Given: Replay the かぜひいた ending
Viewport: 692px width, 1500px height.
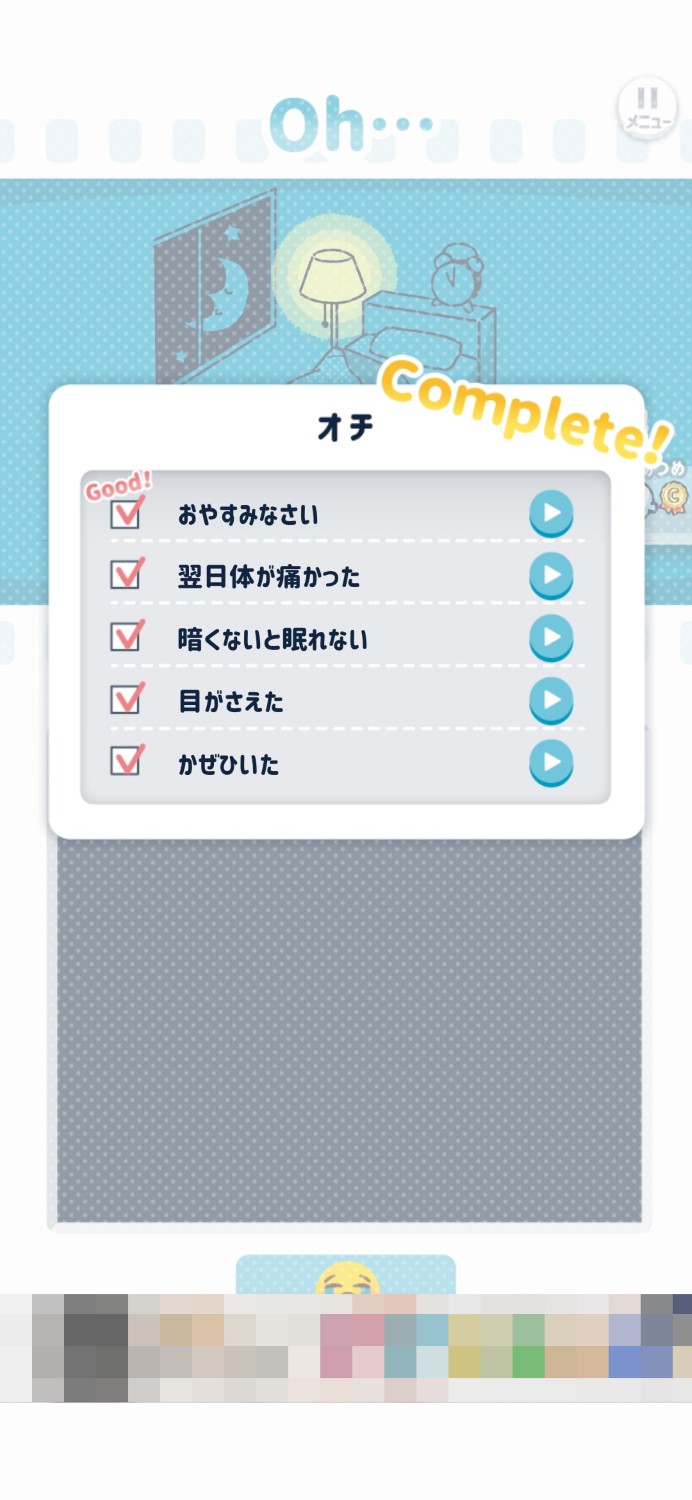Looking at the screenshot, I should tap(550, 764).
